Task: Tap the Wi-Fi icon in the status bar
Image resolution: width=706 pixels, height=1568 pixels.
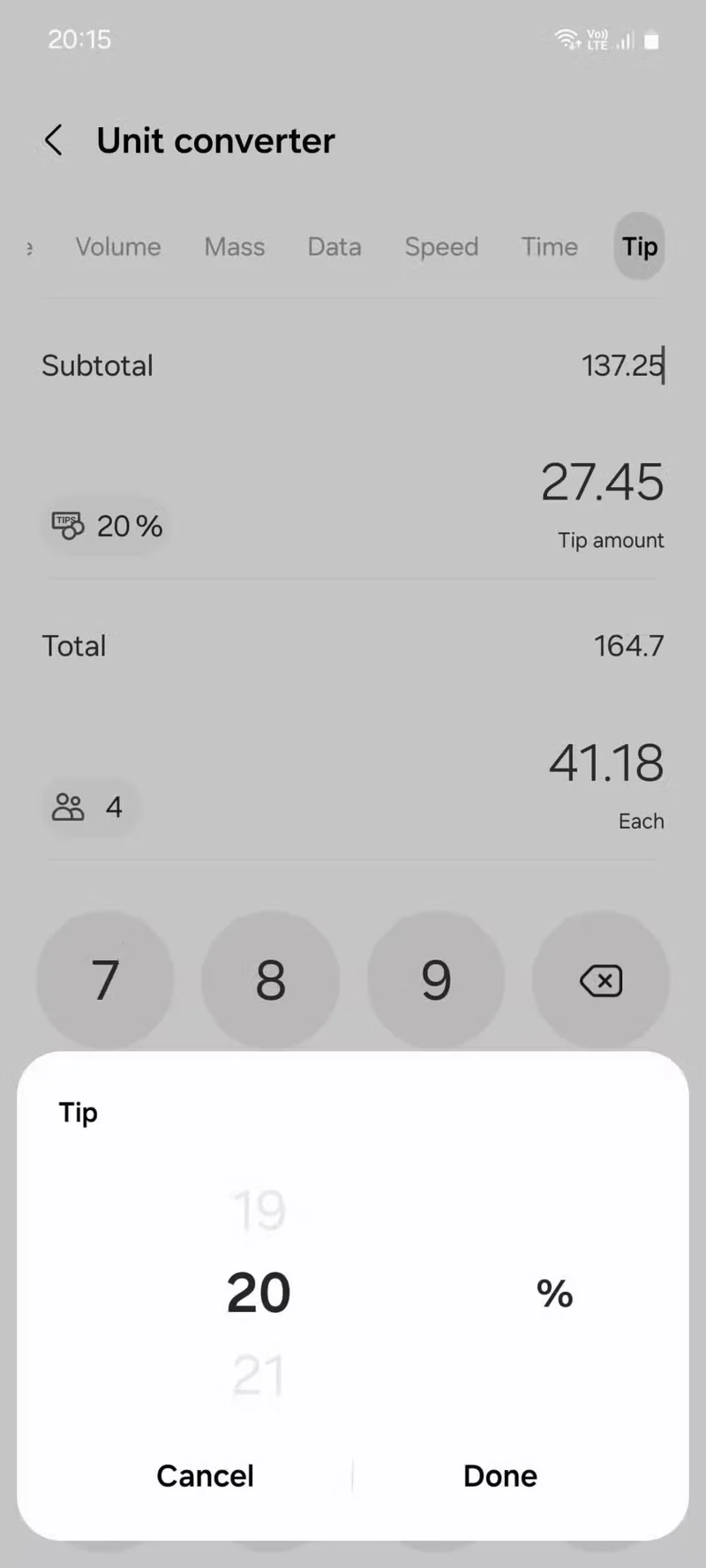Action: tap(568, 39)
